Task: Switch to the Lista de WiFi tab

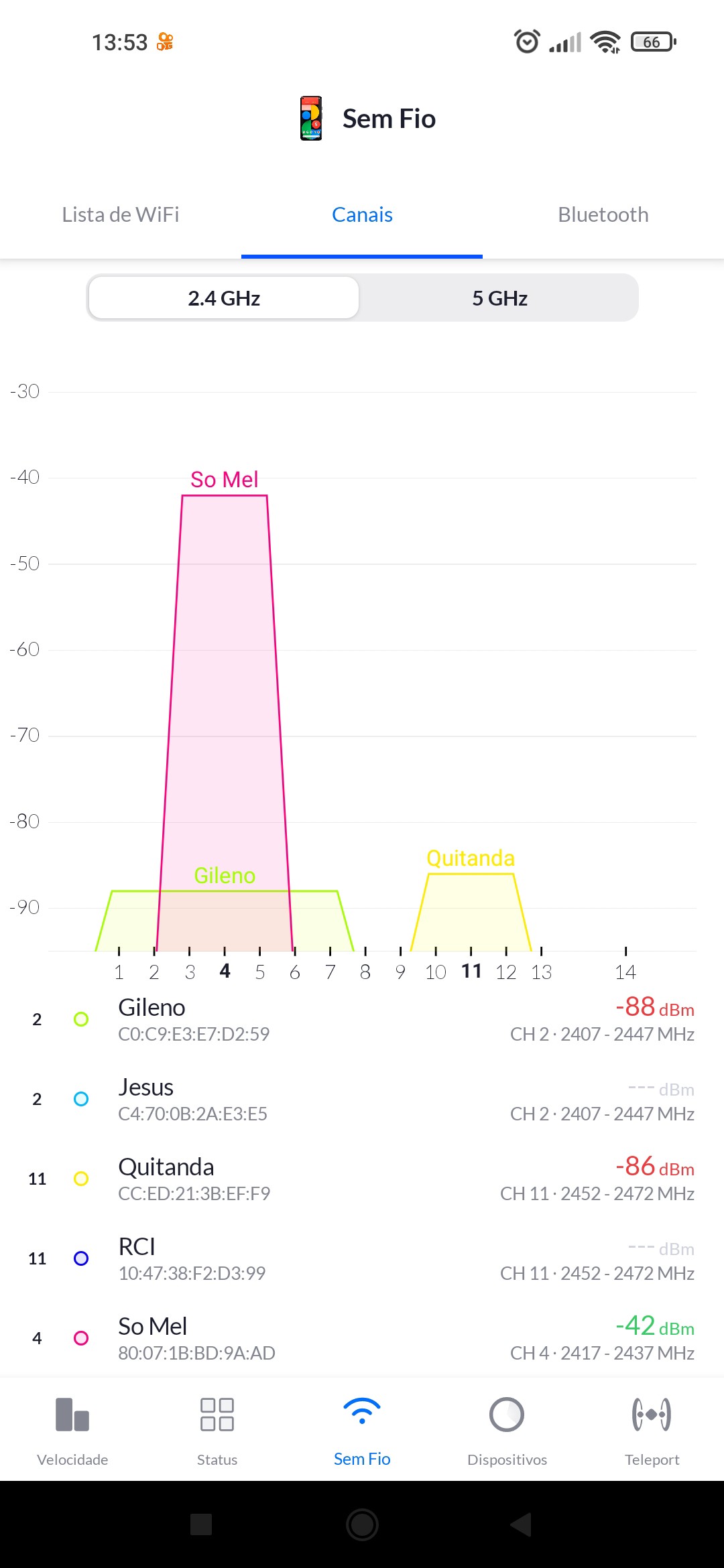Action: coord(121,215)
